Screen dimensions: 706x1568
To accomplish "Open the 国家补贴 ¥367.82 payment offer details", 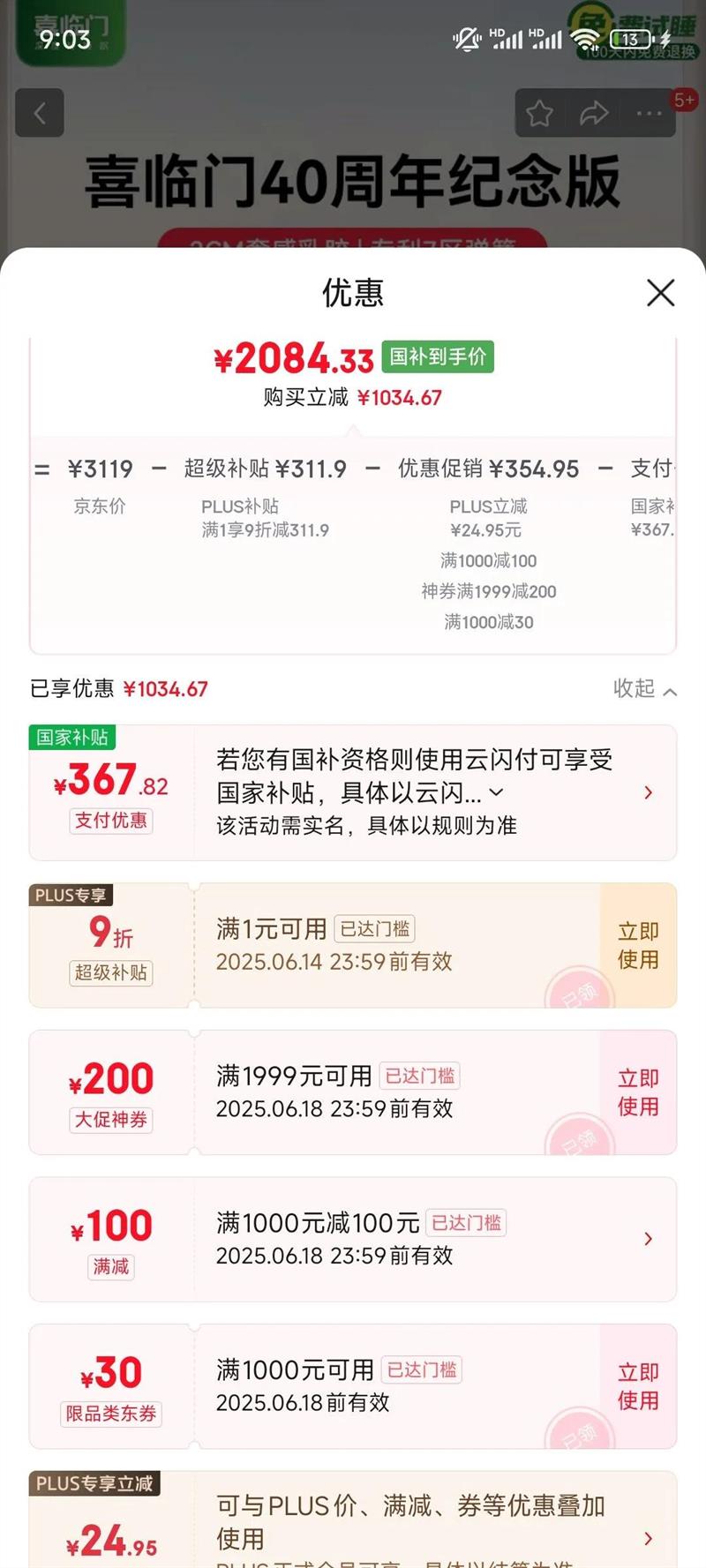I will click(649, 792).
